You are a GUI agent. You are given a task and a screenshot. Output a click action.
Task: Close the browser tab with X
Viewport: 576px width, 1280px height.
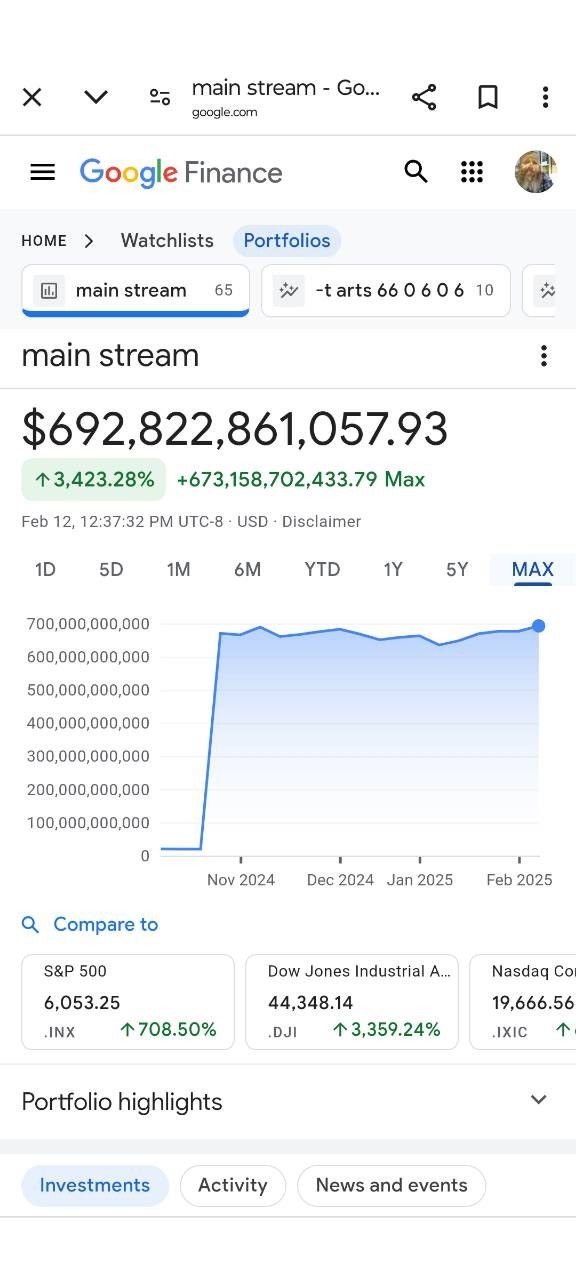32,97
